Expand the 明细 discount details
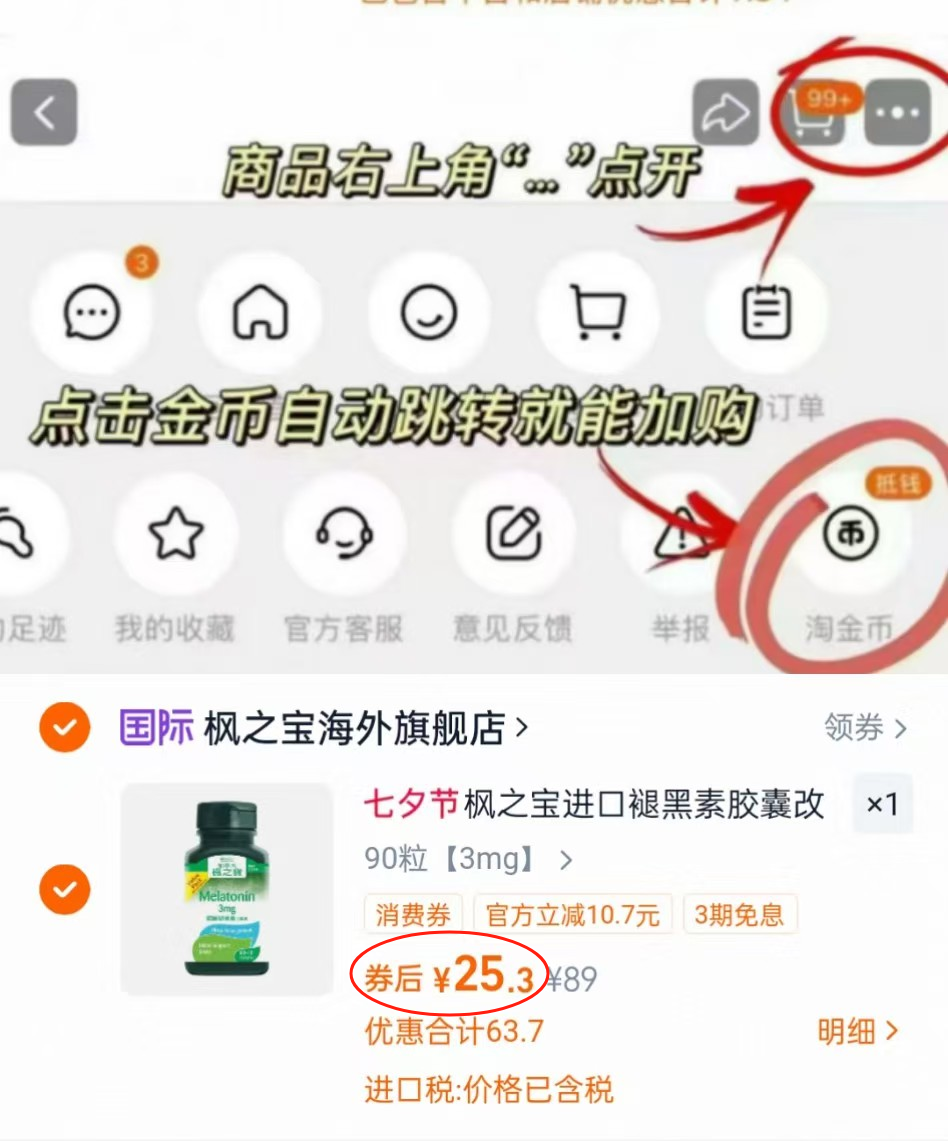This screenshot has height=1141, width=948. pyautogui.click(x=858, y=1031)
